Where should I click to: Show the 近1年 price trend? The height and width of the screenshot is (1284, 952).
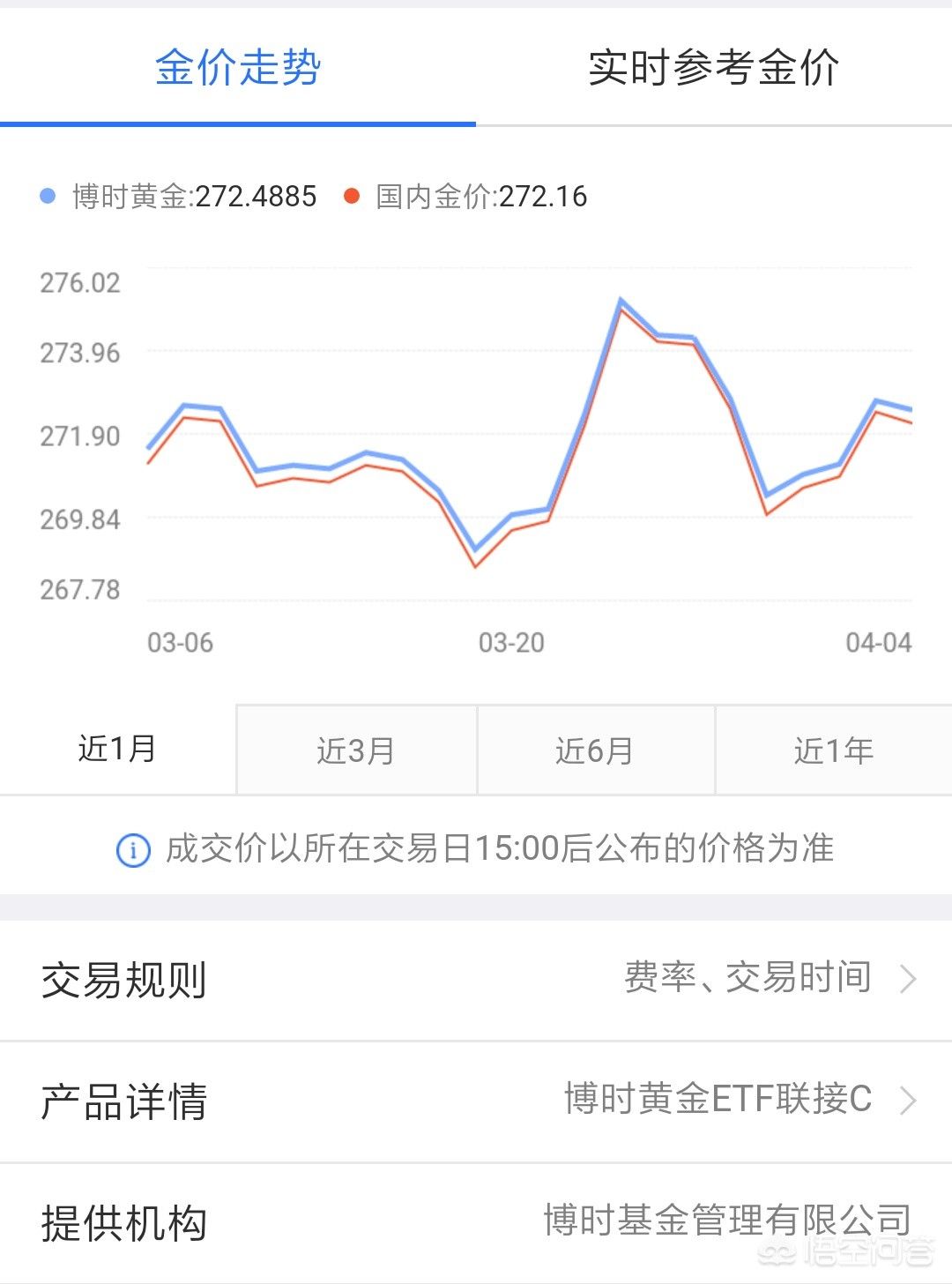[834, 750]
